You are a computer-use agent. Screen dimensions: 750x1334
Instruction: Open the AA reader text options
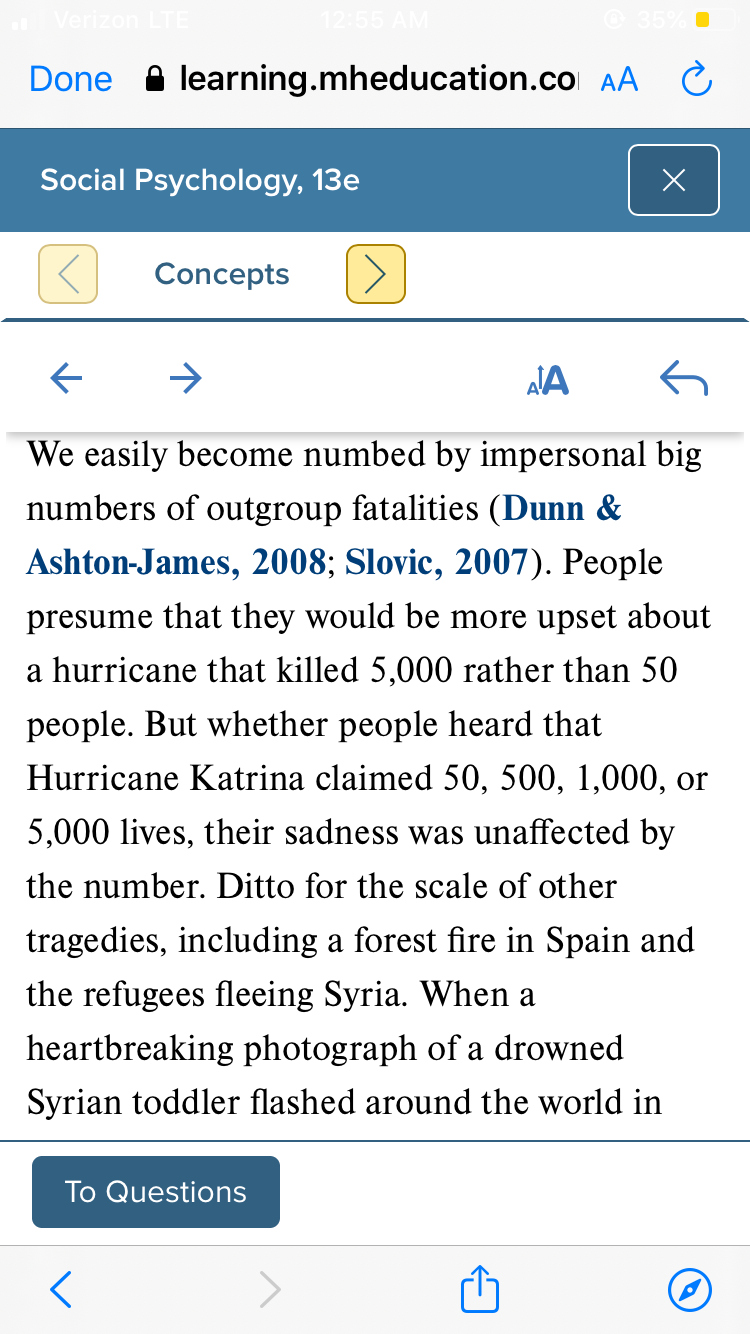tap(619, 80)
